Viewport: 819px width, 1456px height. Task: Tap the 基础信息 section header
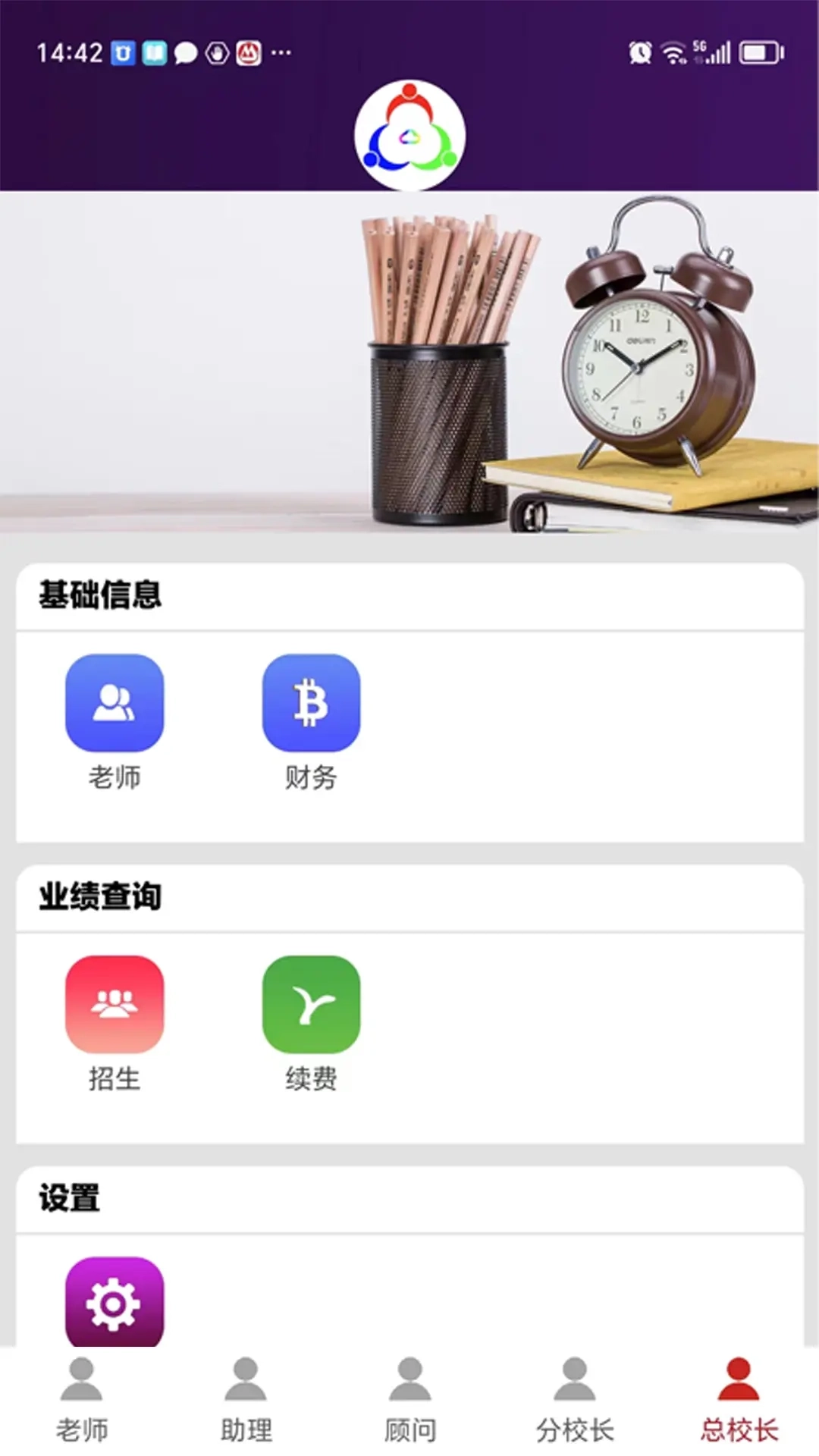click(x=101, y=597)
